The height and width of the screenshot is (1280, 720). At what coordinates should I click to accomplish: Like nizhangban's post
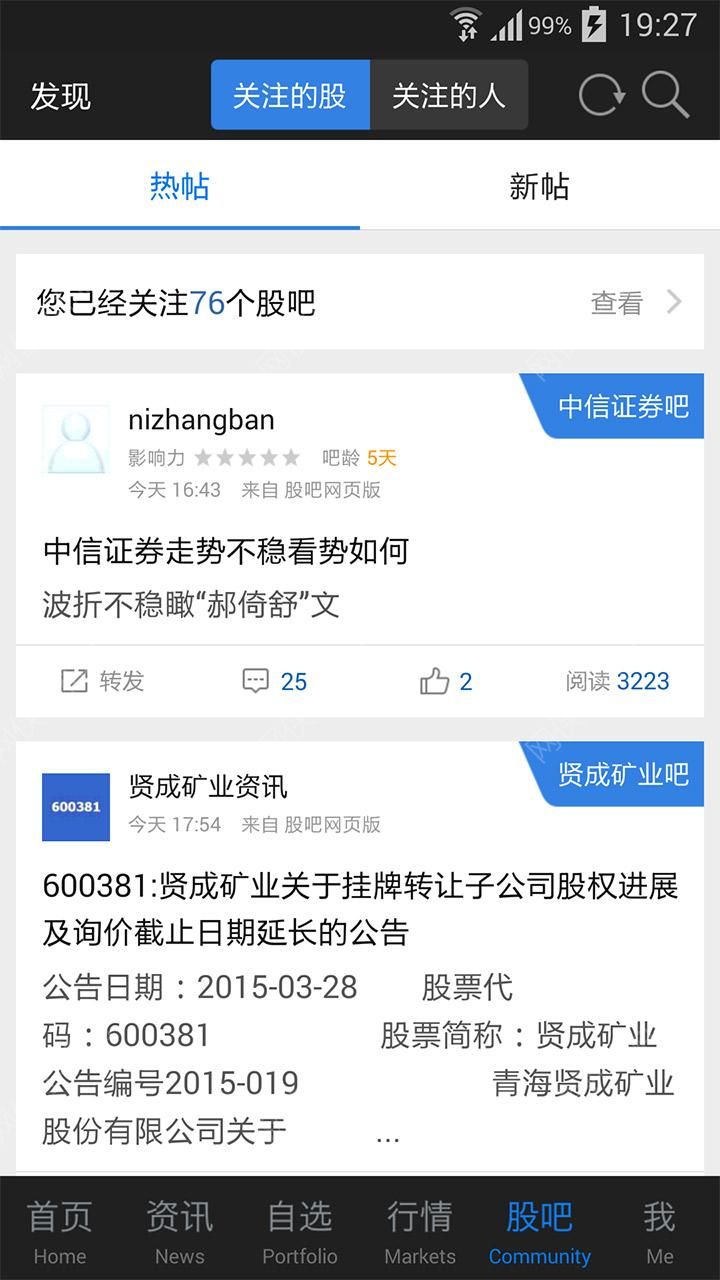coord(446,681)
